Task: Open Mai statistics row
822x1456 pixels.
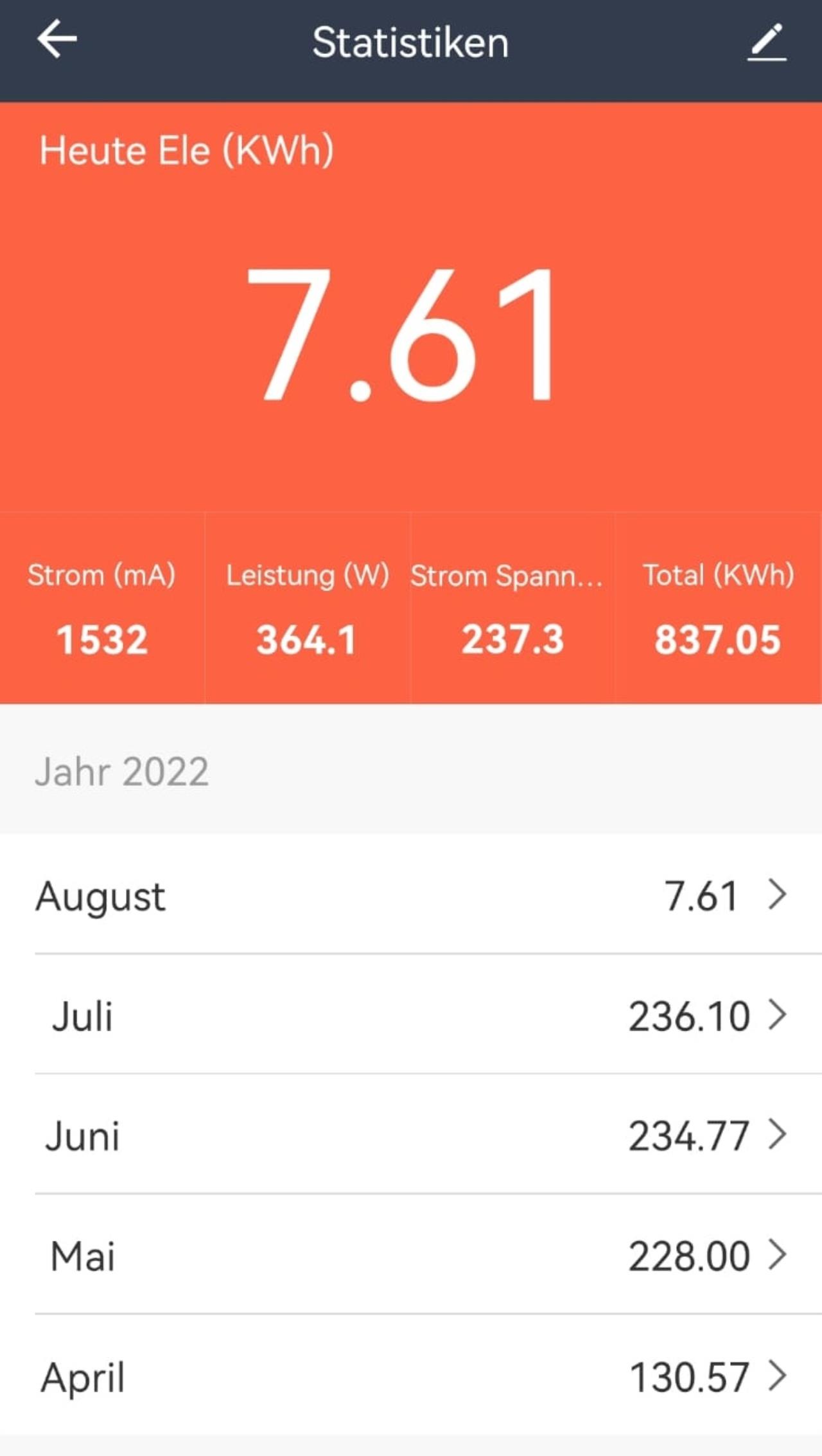Action: 411,1254
